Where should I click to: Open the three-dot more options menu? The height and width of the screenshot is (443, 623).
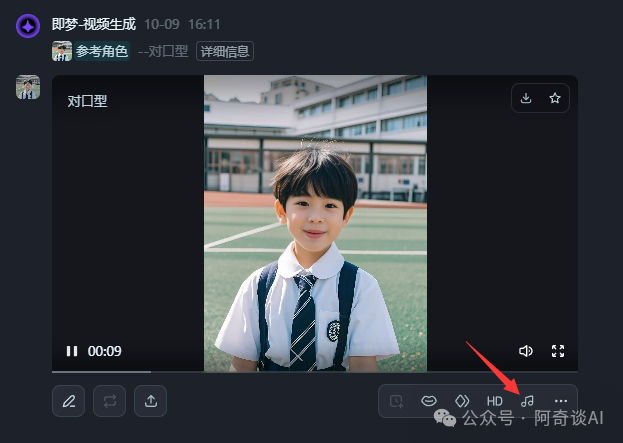pyautogui.click(x=560, y=401)
